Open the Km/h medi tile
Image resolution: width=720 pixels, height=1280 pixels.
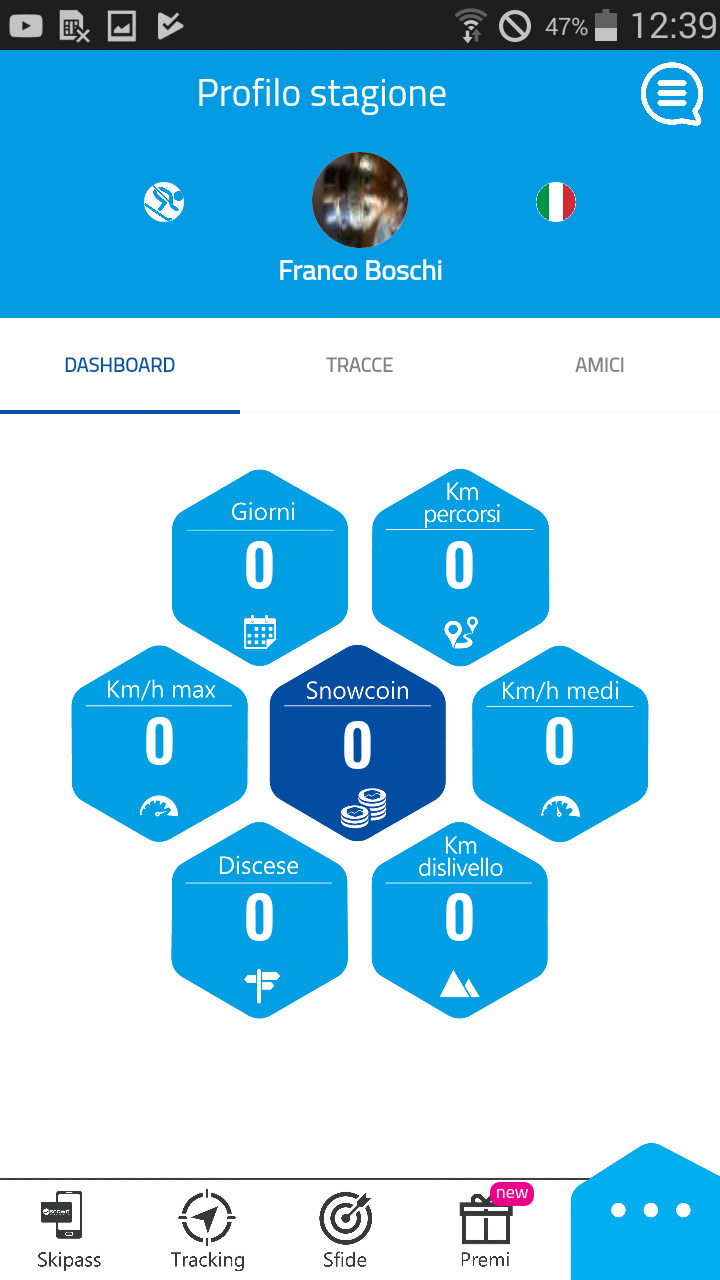tap(560, 744)
